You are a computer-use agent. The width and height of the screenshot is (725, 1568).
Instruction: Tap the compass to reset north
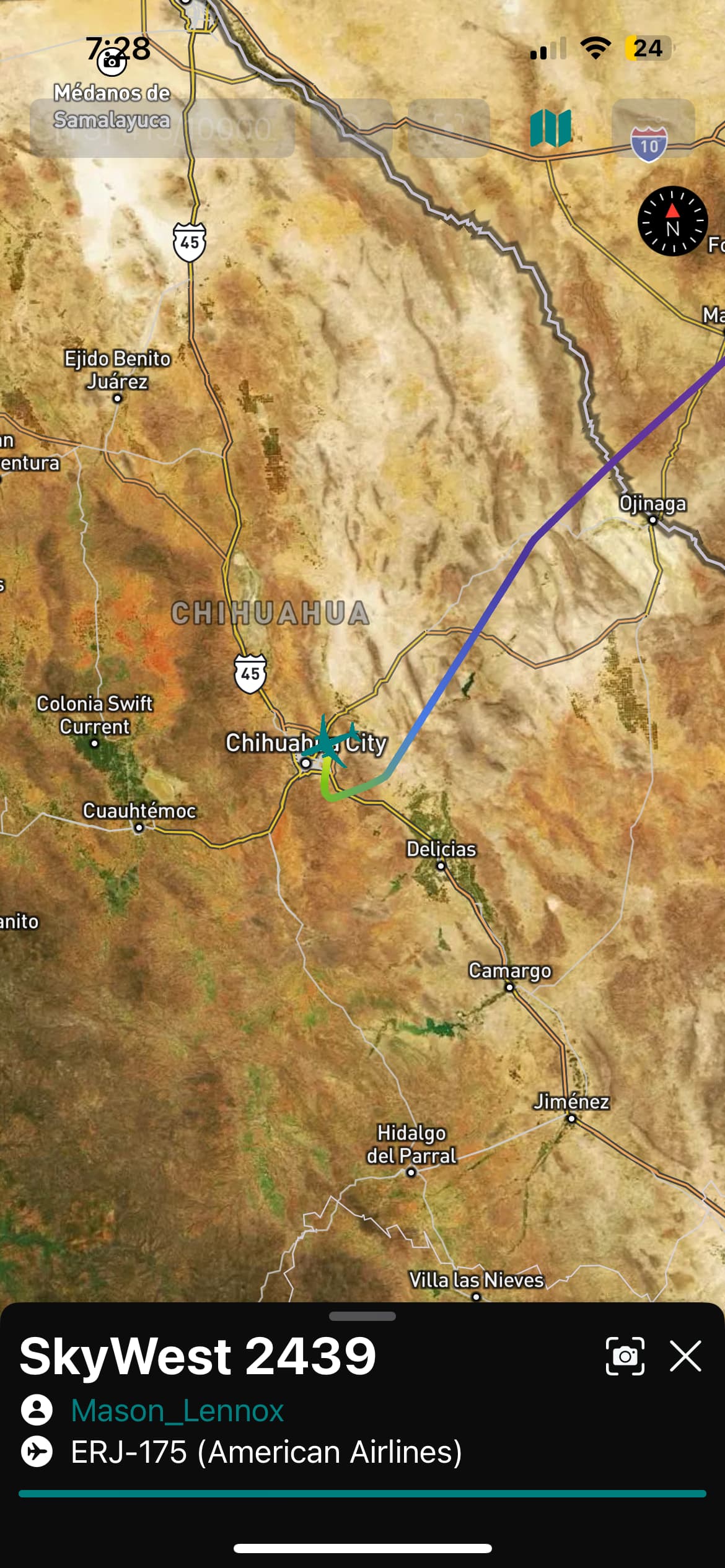(672, 221)
